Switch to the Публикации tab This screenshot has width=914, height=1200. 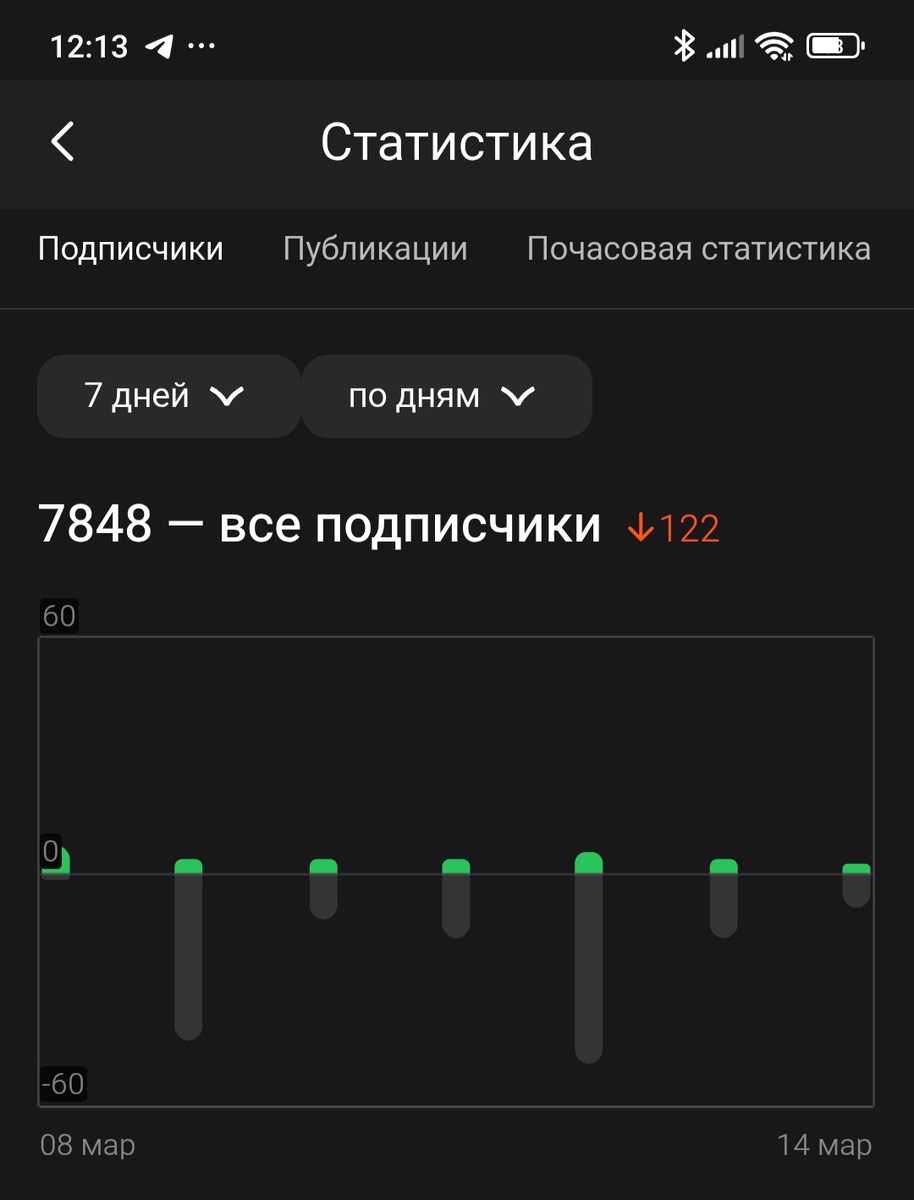click(375, 249)
